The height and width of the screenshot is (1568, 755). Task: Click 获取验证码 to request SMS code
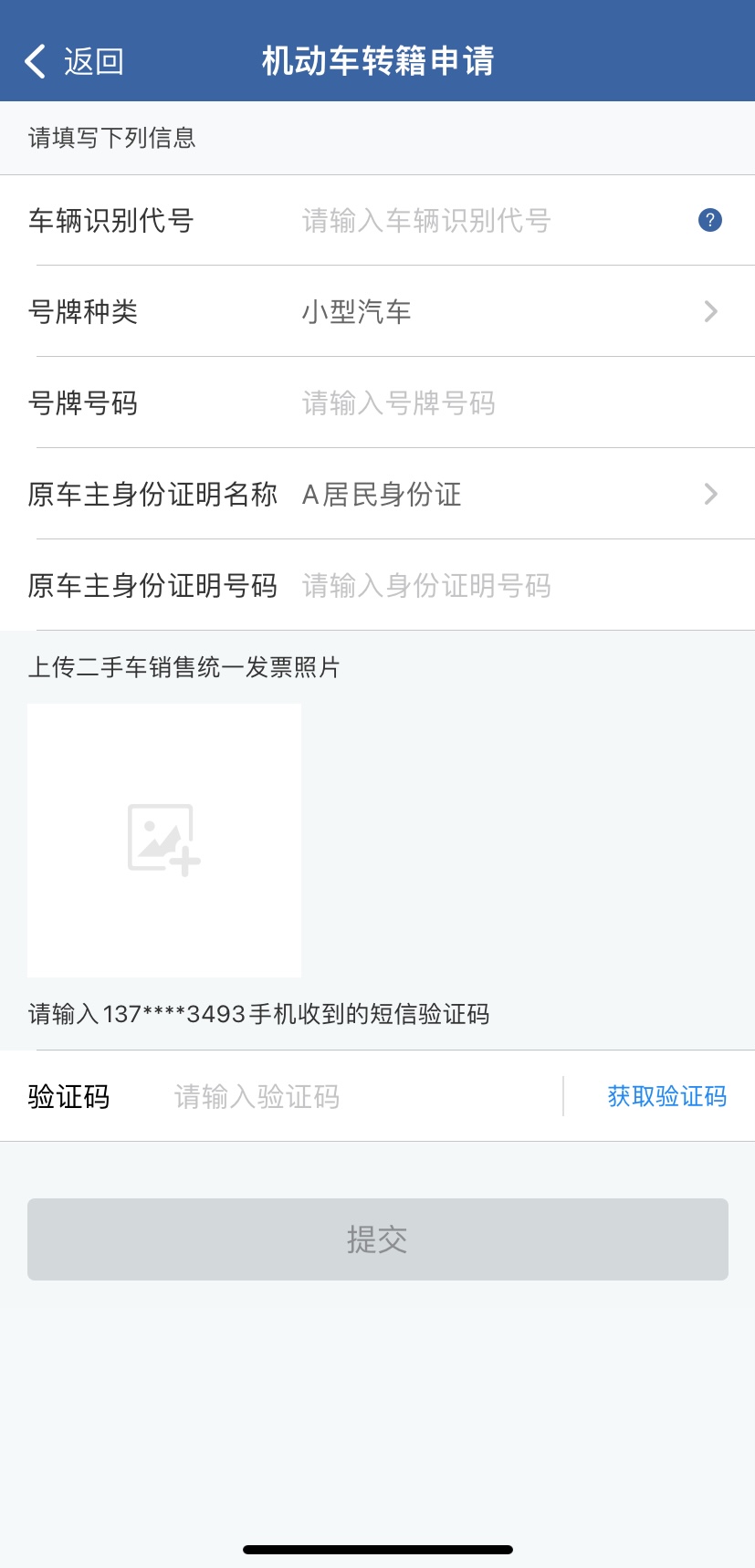666,1095
